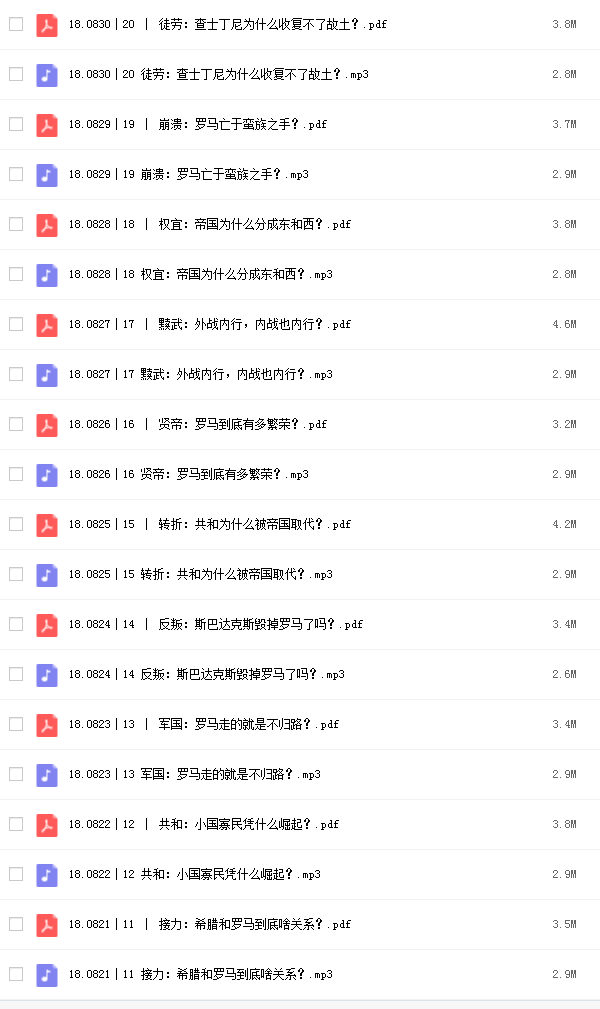Open the PDF 贤帝：罗马到底有多繁荣
Image resolution: width=600 pixels, height=1009 pixels.
(198, 424)
